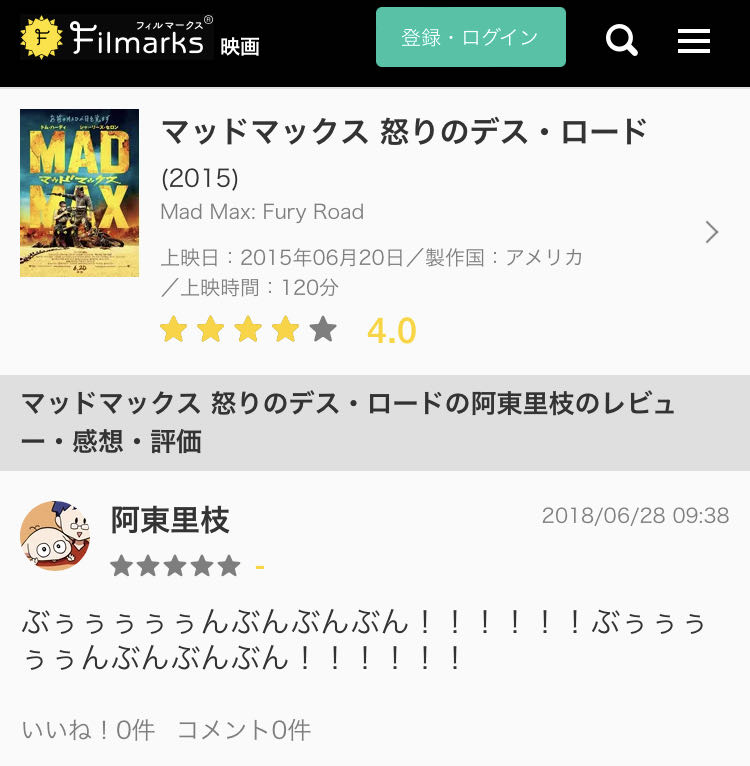Open the Mad Max movie poster
Screen dimensions: 750x766
tap(79, 193)
